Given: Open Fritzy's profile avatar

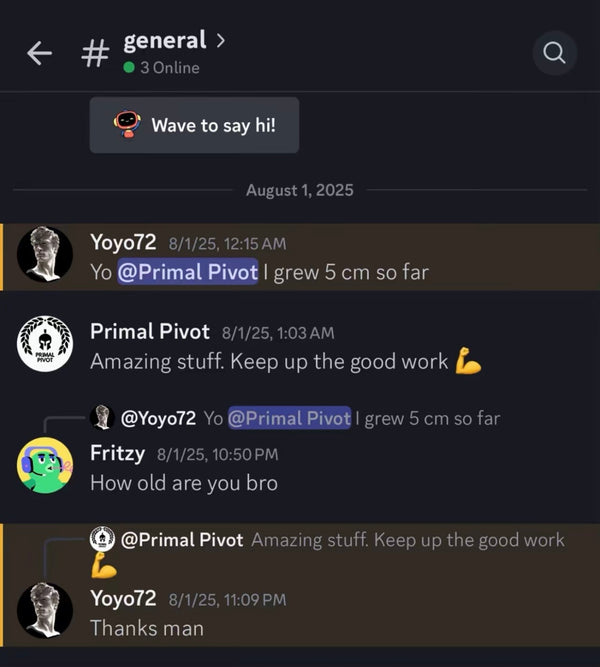Looking at the screenshot, I should click(x=45, y=465).
